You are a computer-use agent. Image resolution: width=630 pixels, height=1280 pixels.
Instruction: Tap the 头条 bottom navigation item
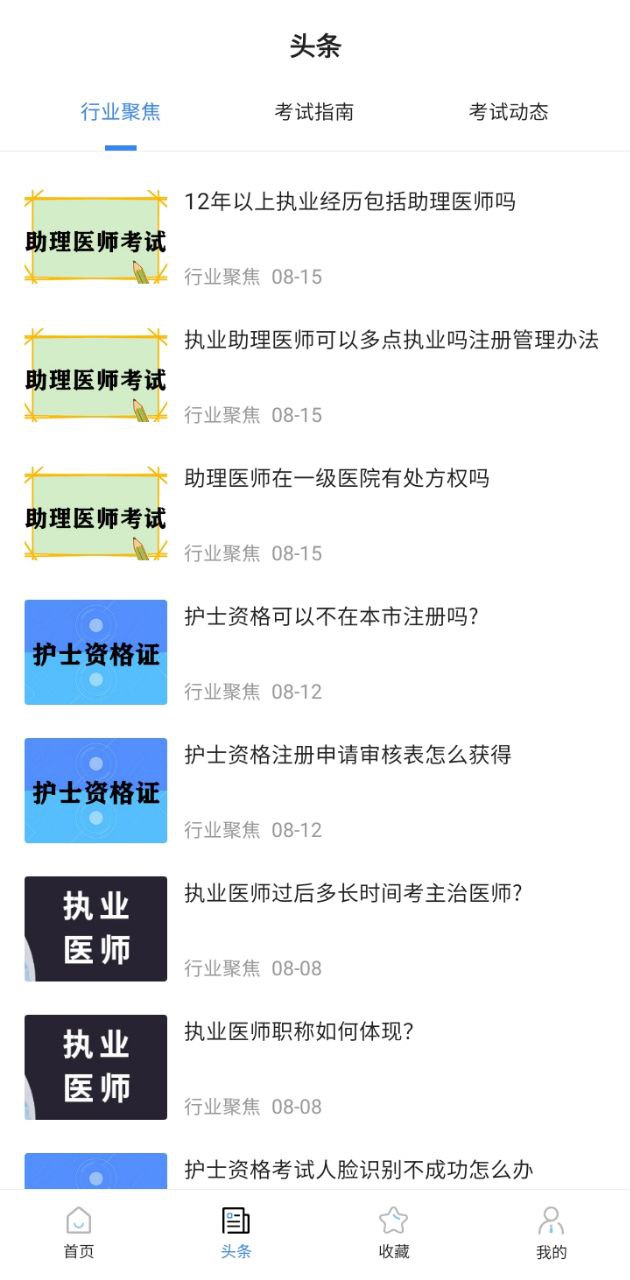pyautogui.click(x=236, y=1233)
